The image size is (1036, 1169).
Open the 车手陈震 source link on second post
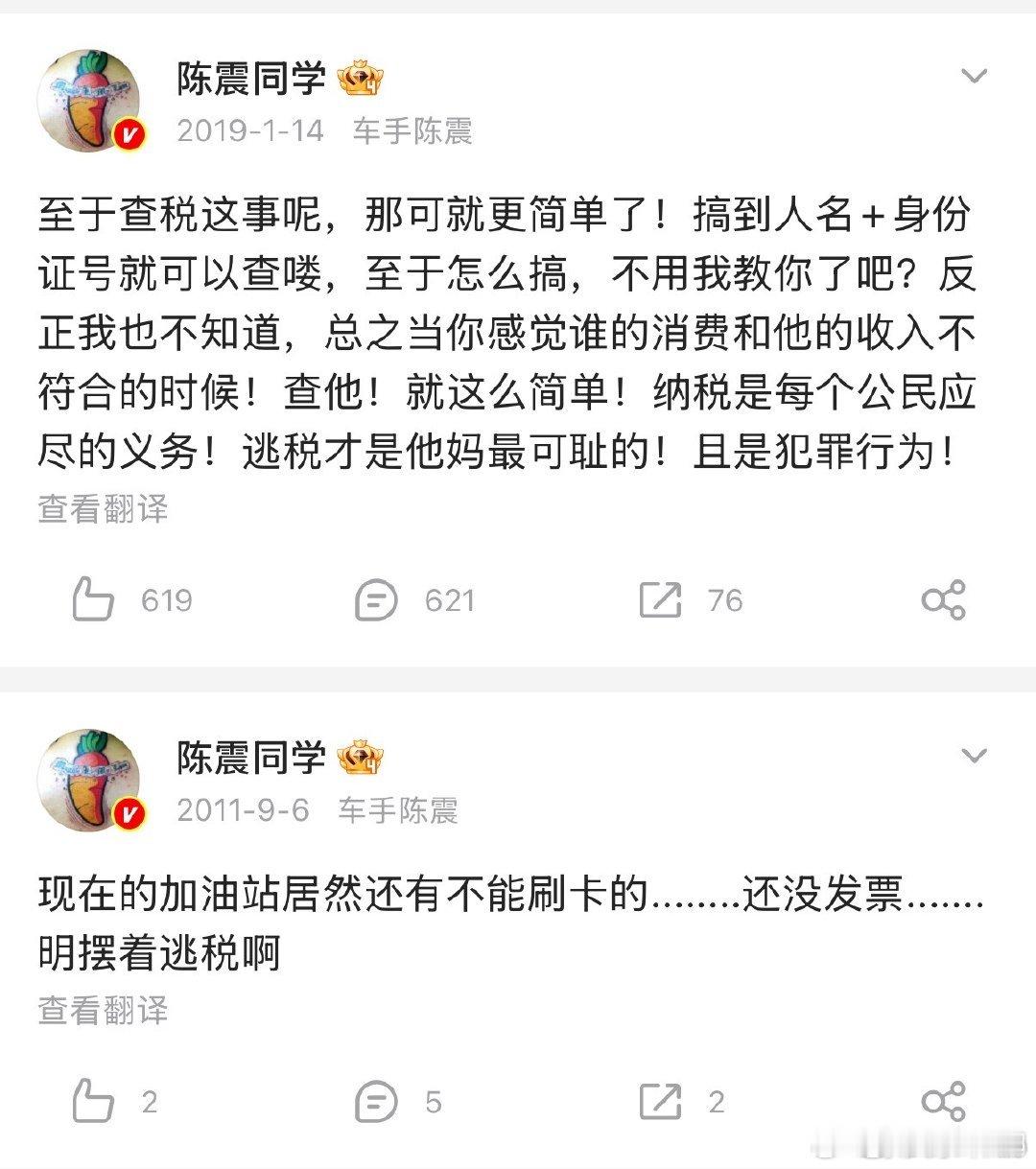click(x=401, y=810)
